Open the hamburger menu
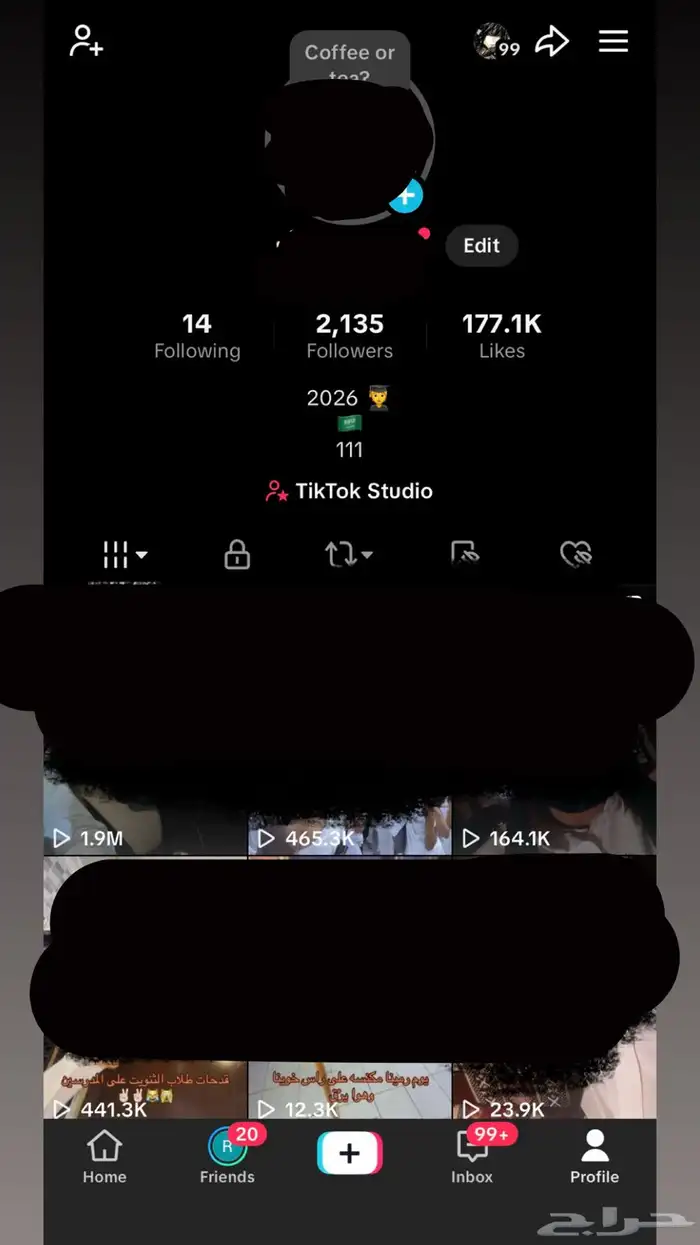The image size is (700, 1245). click(x=613, y=42)
